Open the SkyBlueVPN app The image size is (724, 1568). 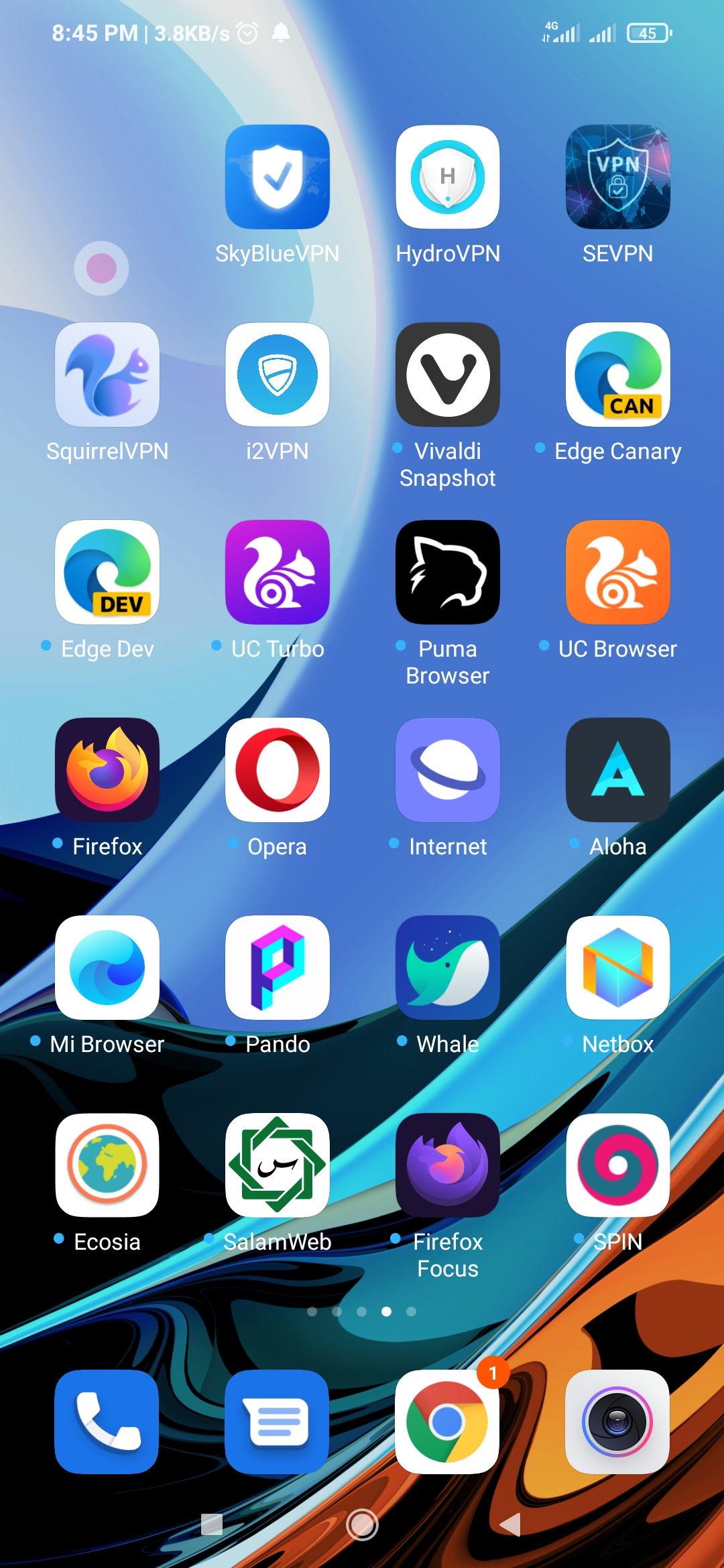coord(278,178)
